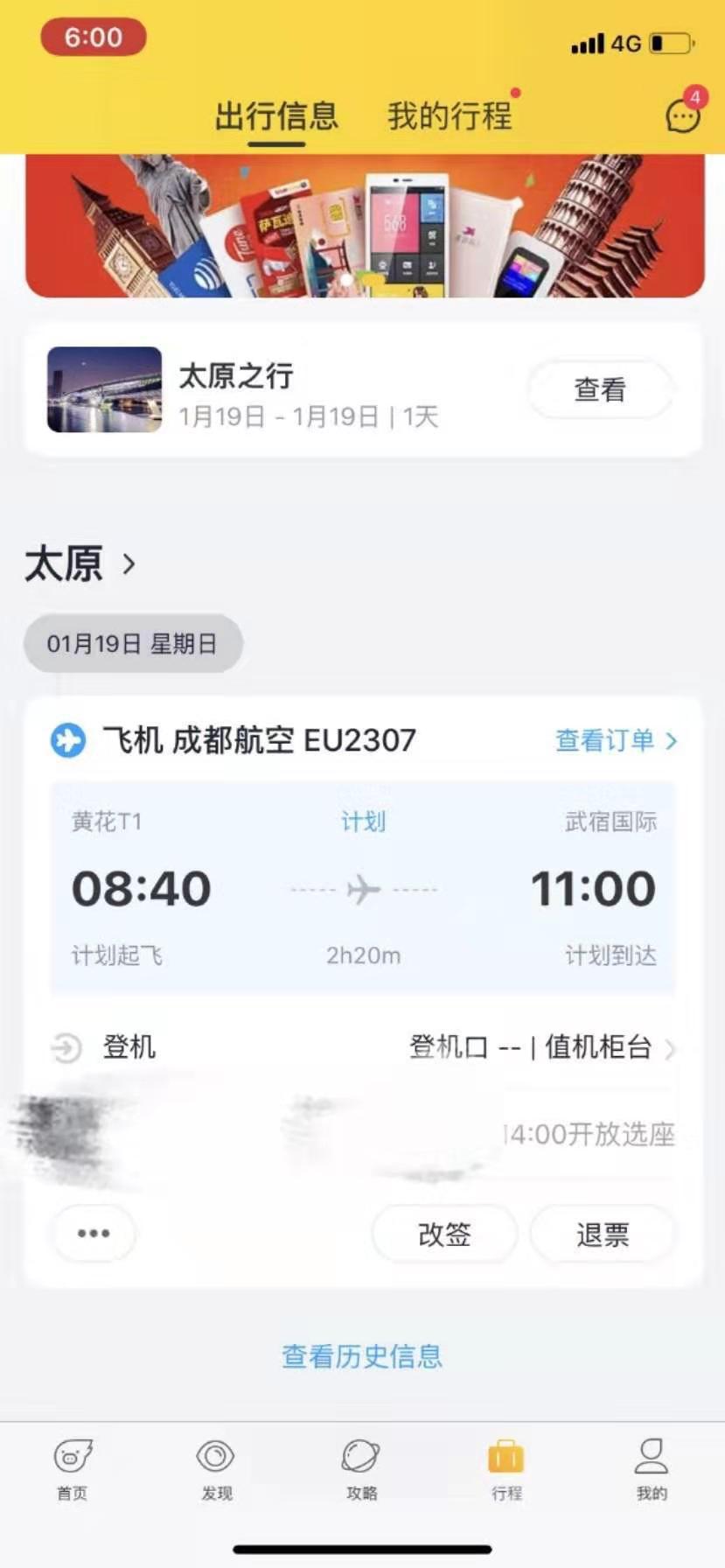The image size is (725, 1568).
Task: Tap 改签 to change the flight
Action: point(444,1235)
